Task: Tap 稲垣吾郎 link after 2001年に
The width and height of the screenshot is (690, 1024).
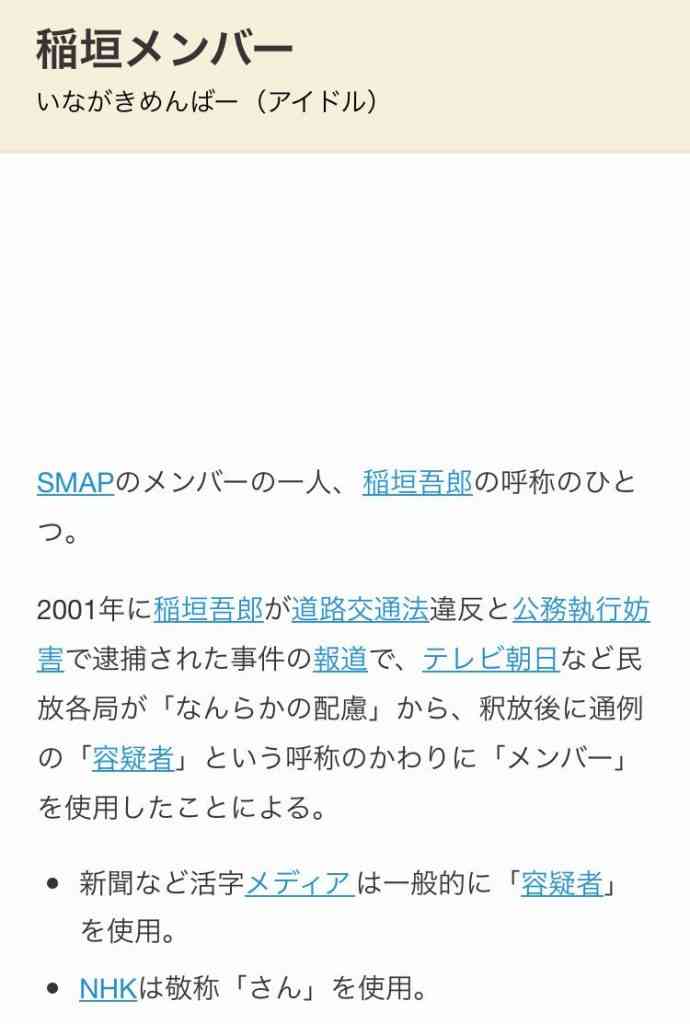Action: pos(208,608)
